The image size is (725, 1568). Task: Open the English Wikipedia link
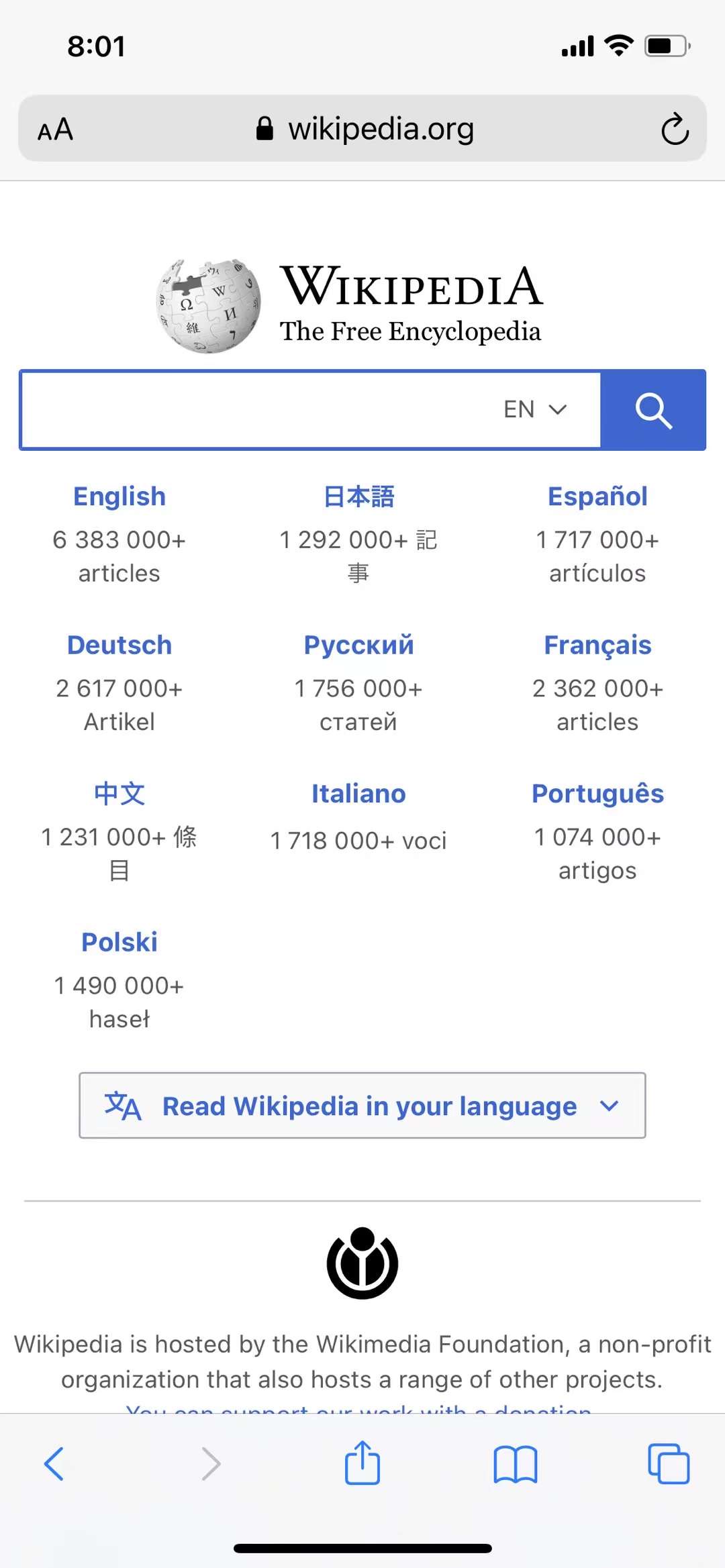point(119,496)
